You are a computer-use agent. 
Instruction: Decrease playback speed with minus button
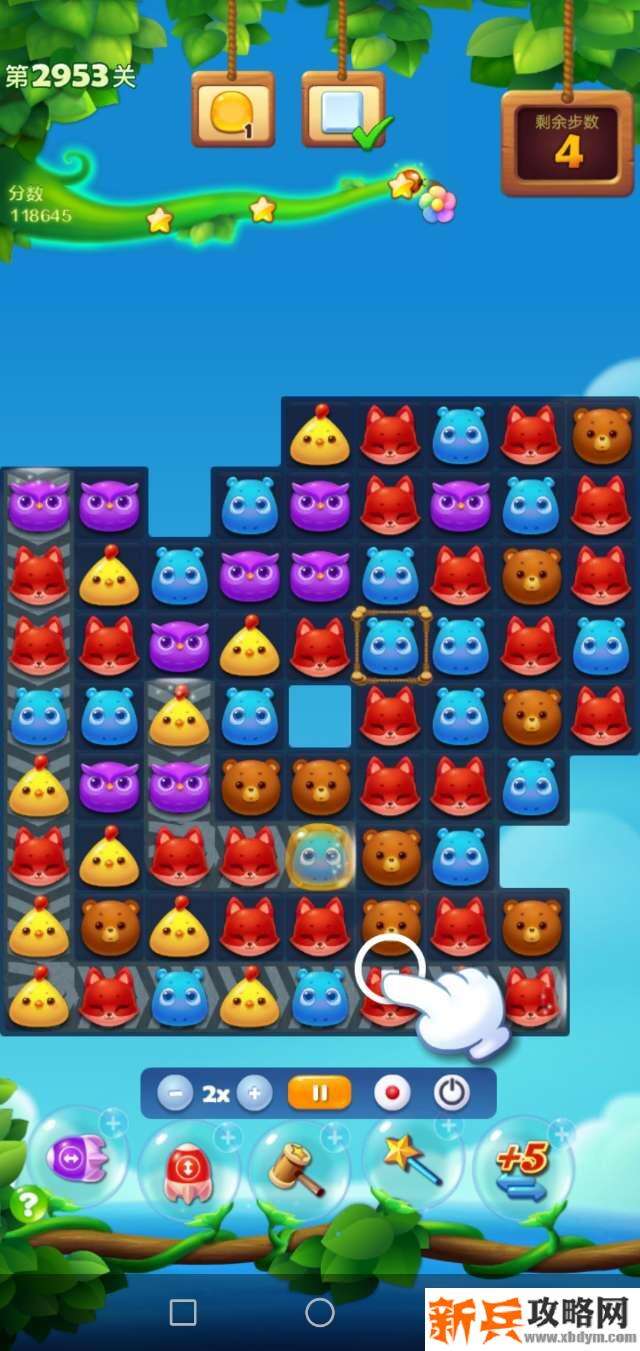coord(175,1094)
